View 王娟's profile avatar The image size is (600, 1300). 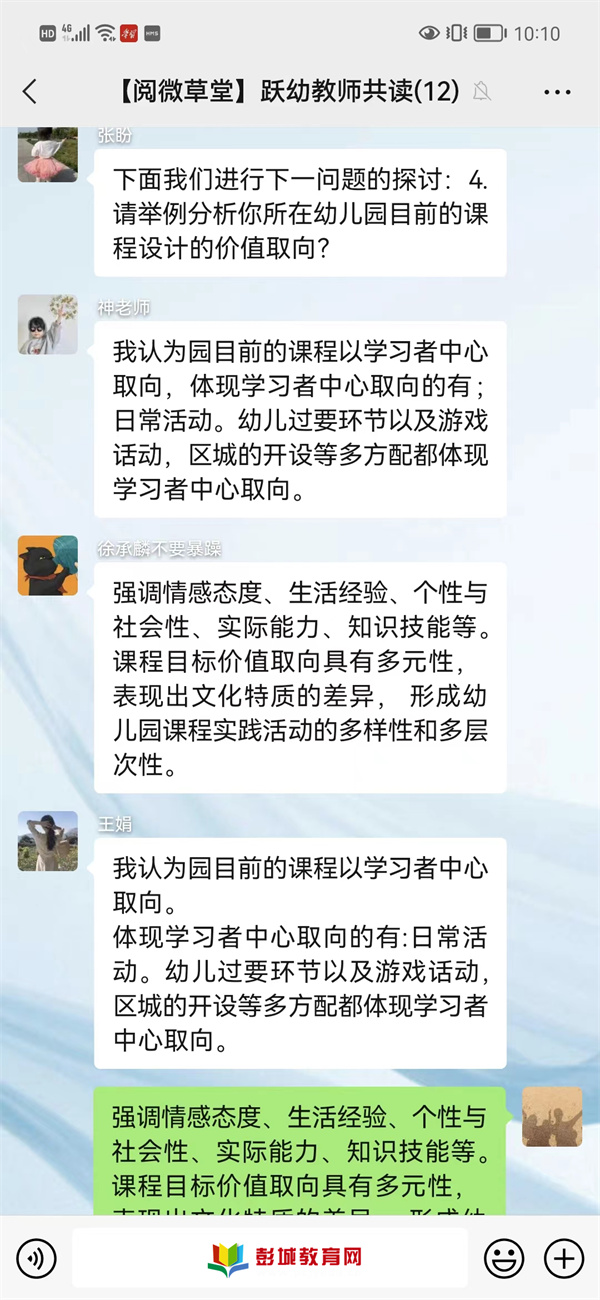[47, 841]
